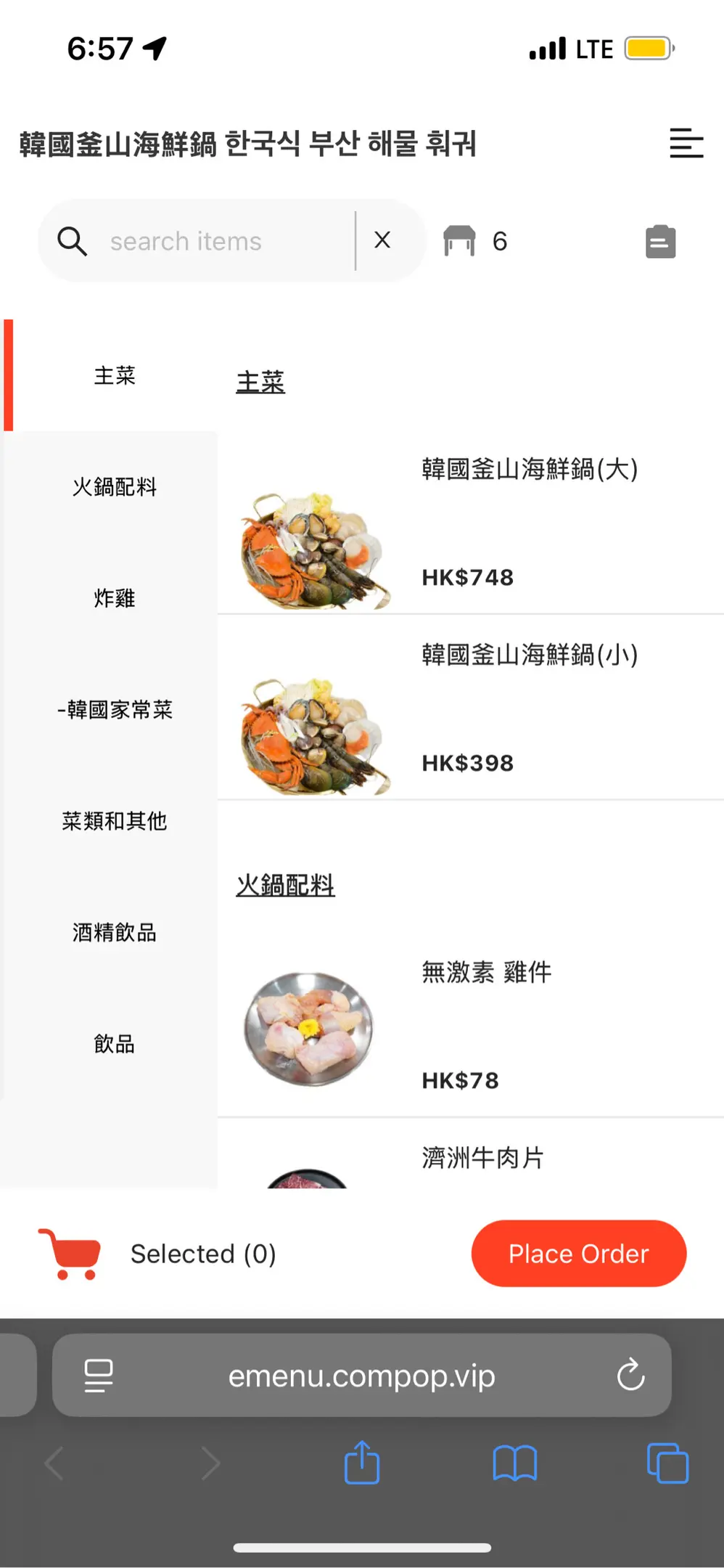The image size is (724, 1568).
Task: Open the Safari share sheet
Action: point(362,1463)
